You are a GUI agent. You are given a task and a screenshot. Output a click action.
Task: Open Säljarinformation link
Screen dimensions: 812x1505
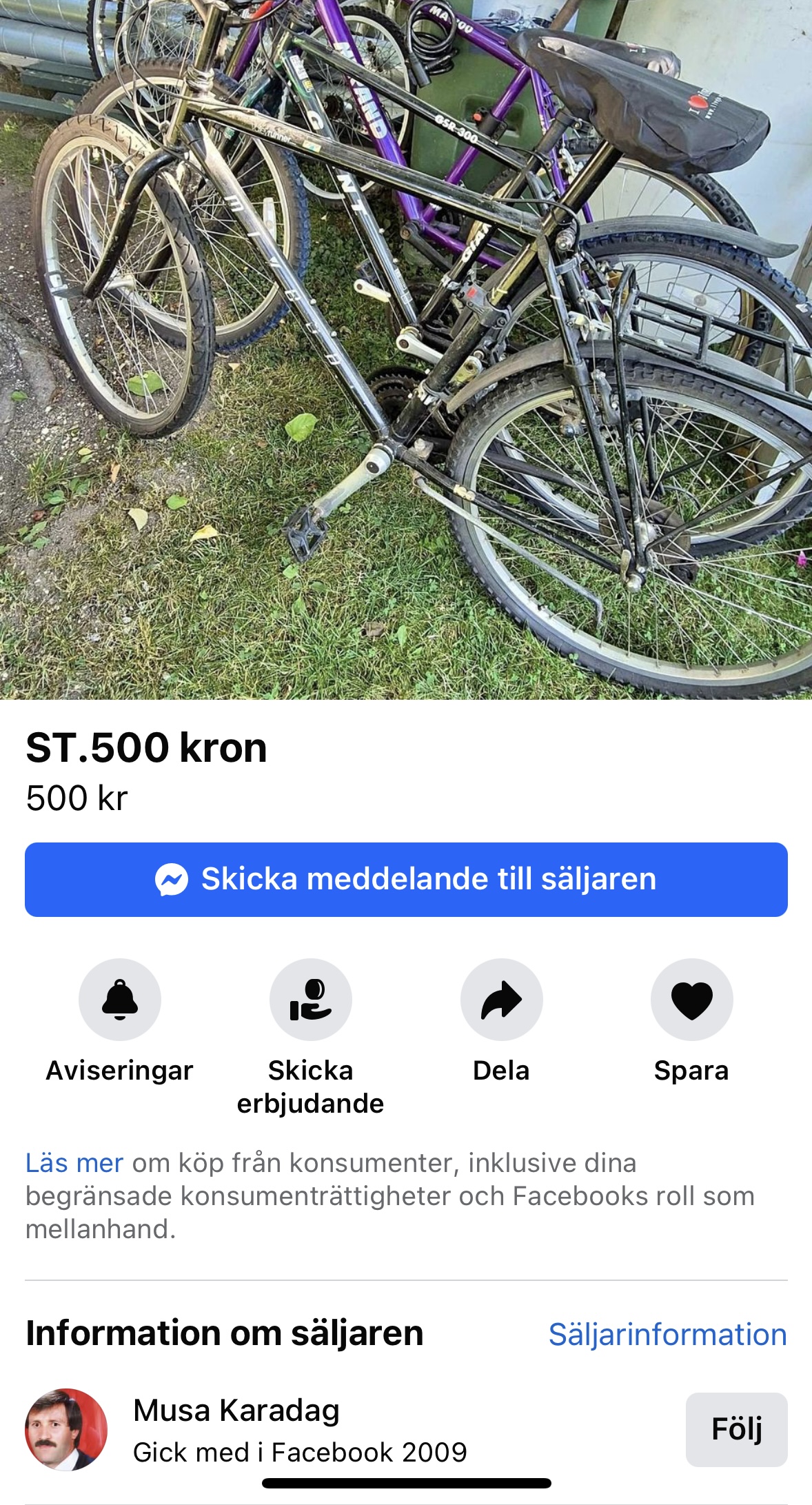tap(667, 1335)
